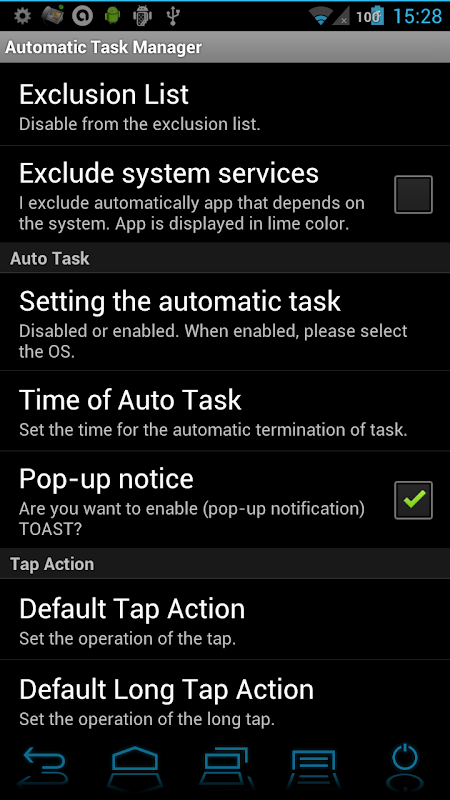
Task: Open Default Tap Action setting
Action: [225, 619]
